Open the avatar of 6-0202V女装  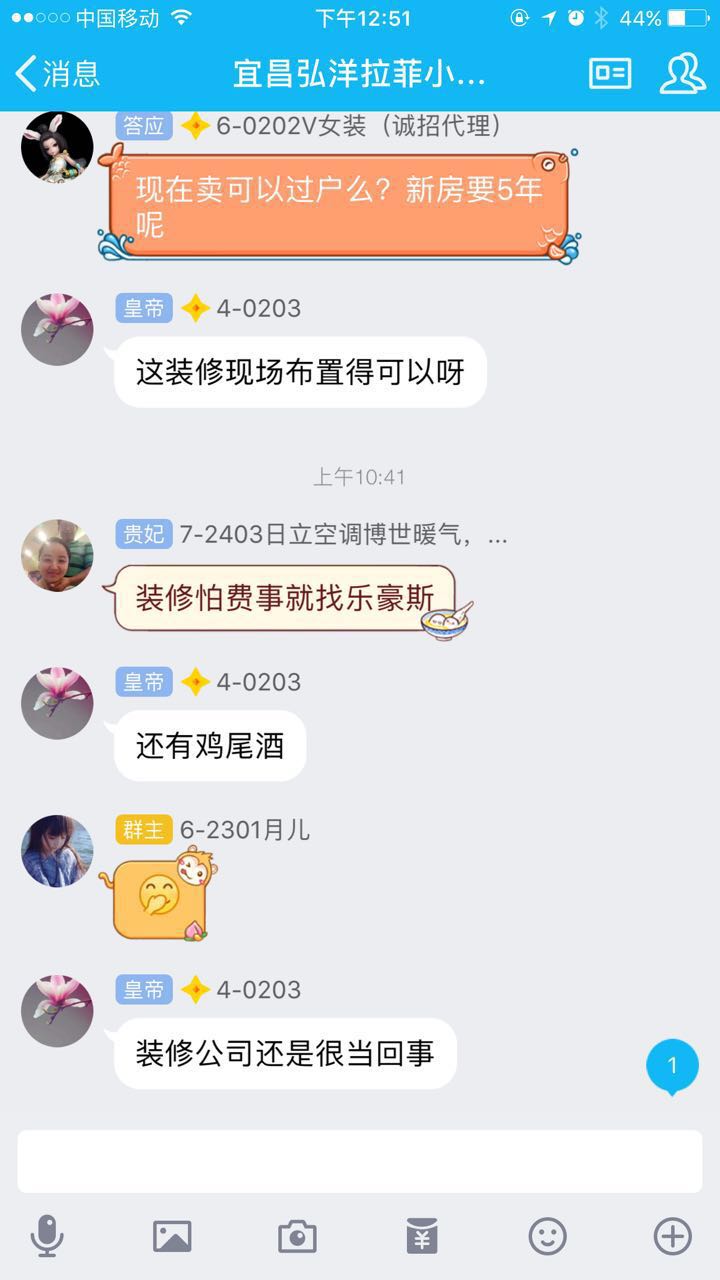(x=57, y=147)
